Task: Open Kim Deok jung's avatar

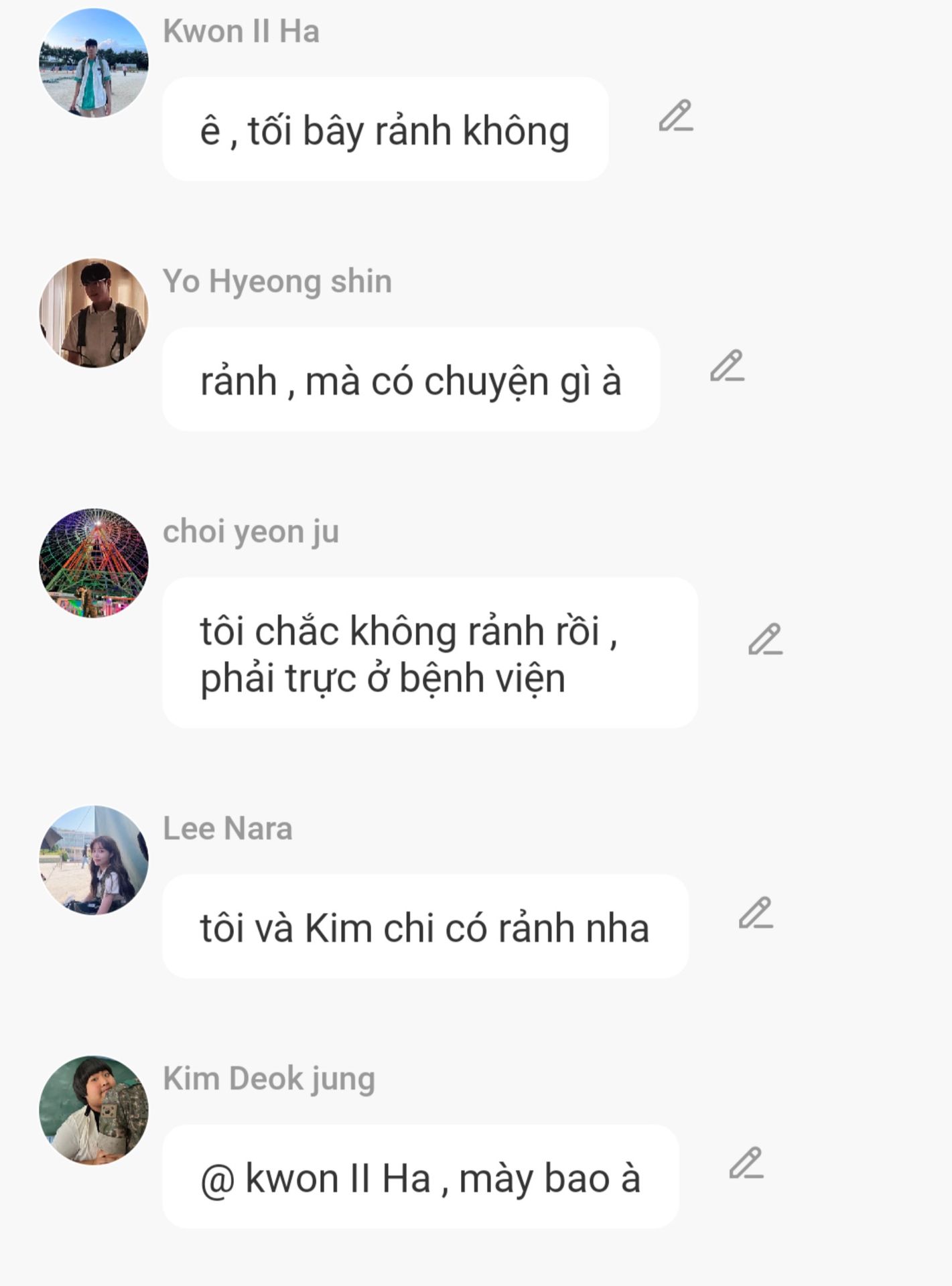Action: (x=94, y=1110)
